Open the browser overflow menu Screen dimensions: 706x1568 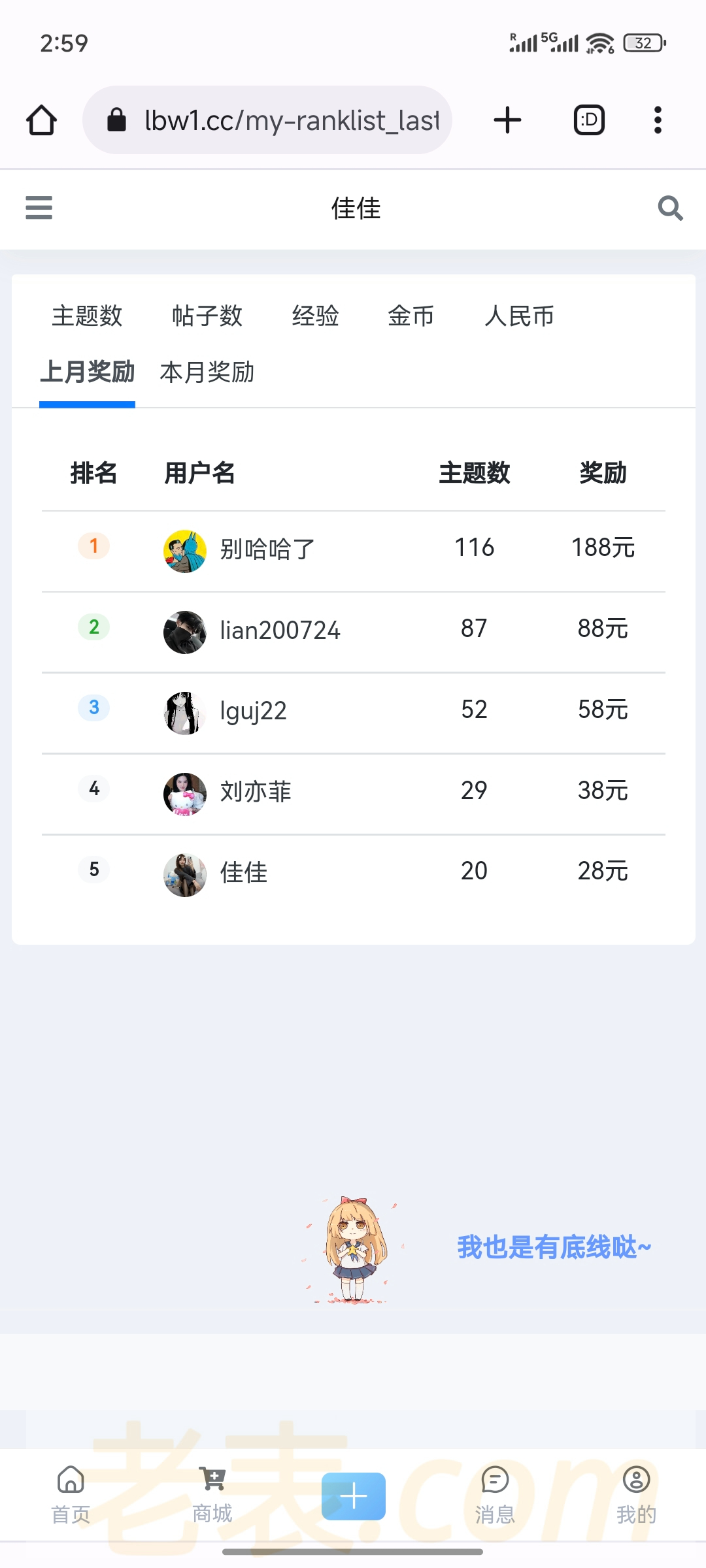pos(658,120)
